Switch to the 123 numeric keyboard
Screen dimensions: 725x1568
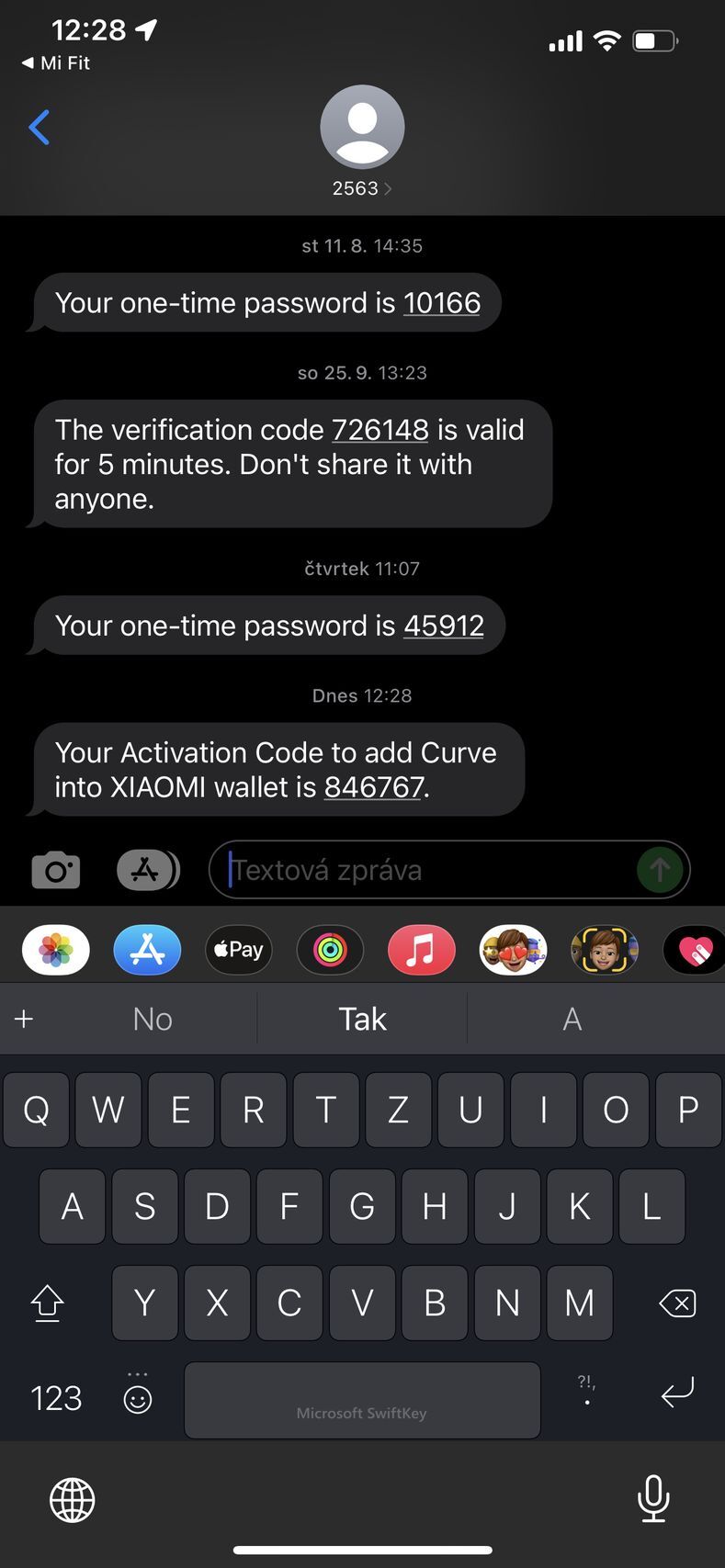click(55, 1398)
